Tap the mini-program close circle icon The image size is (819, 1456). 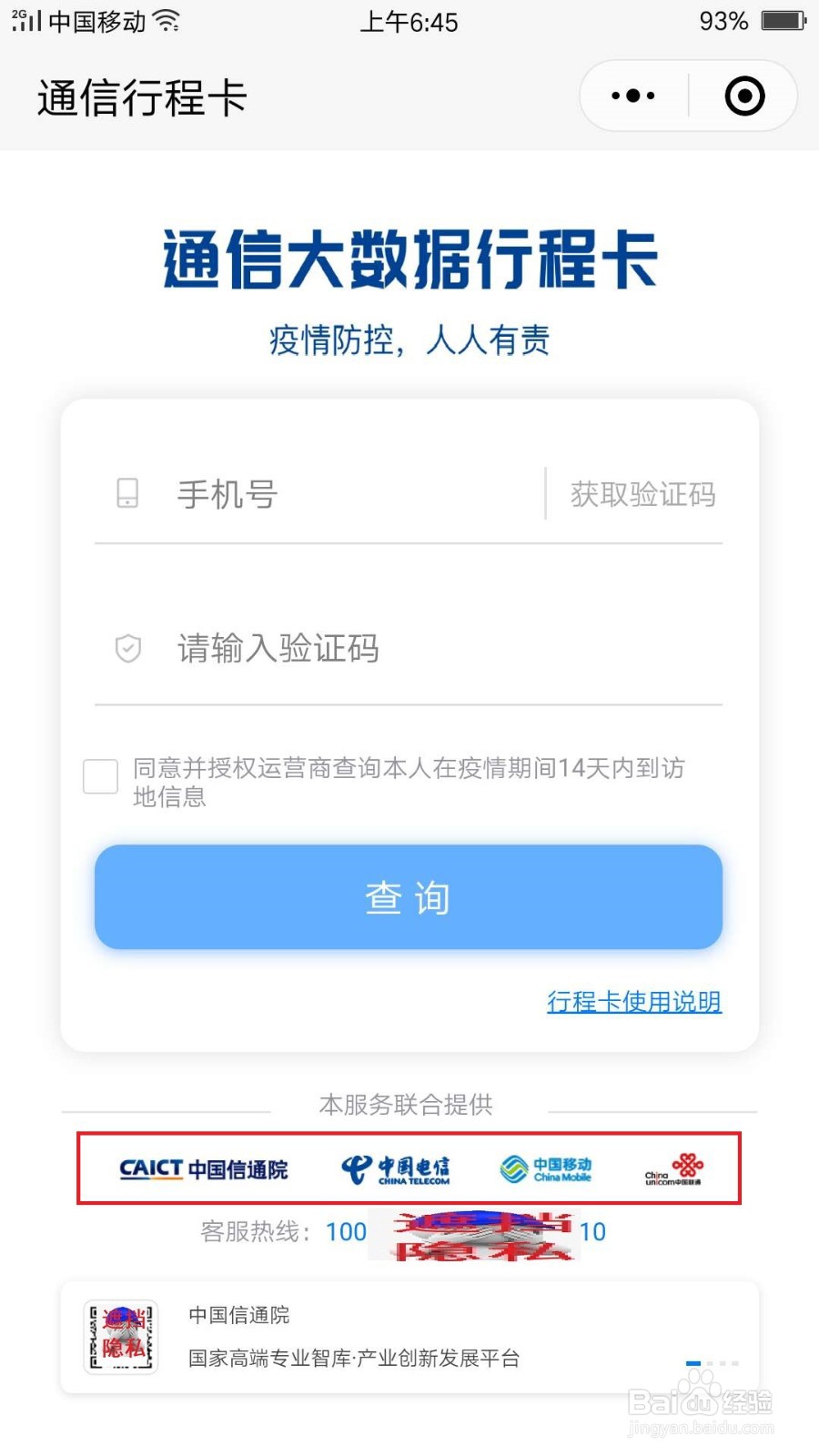click(743, 96)
